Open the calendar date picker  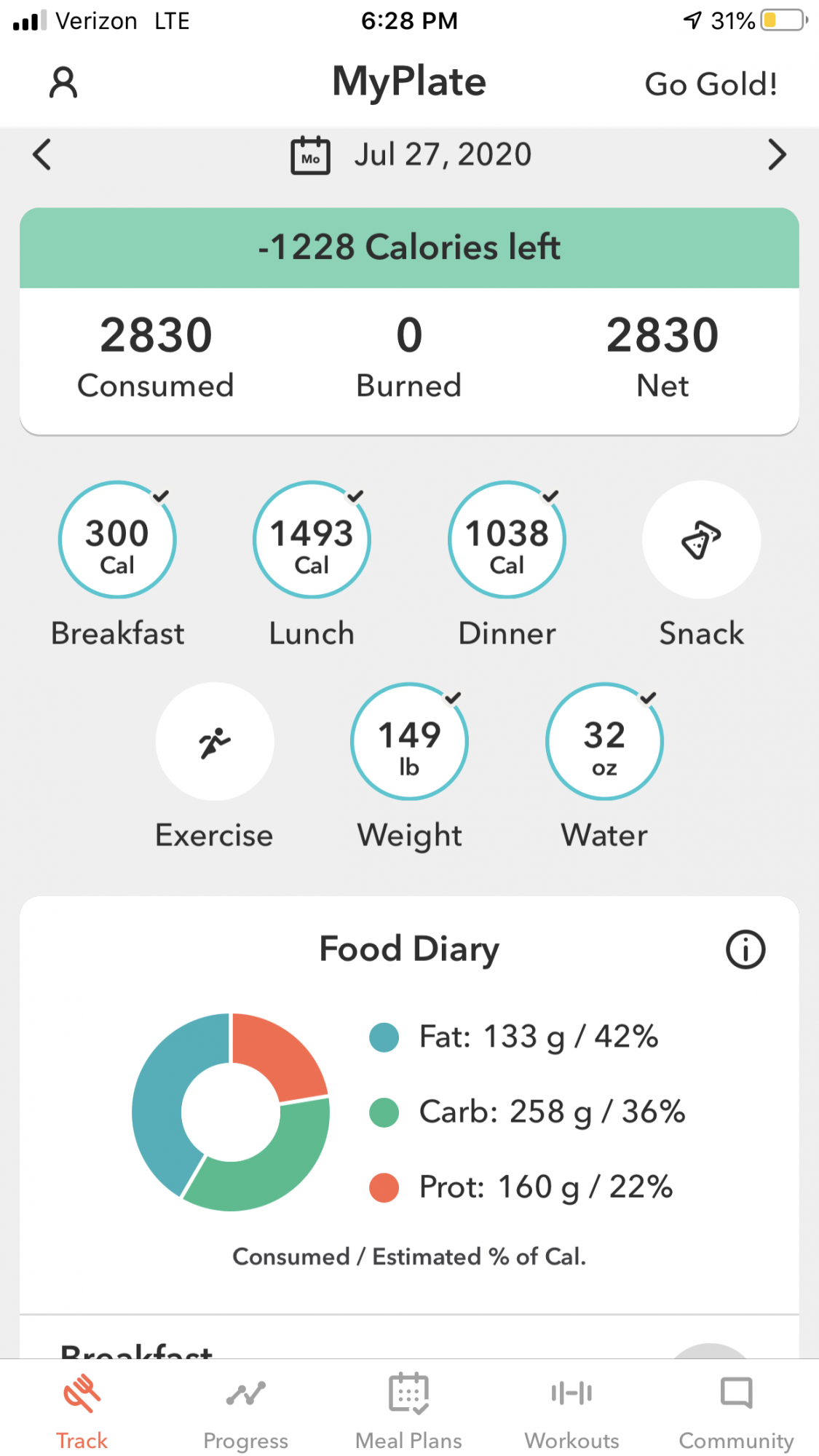click(x=311, y=155)
